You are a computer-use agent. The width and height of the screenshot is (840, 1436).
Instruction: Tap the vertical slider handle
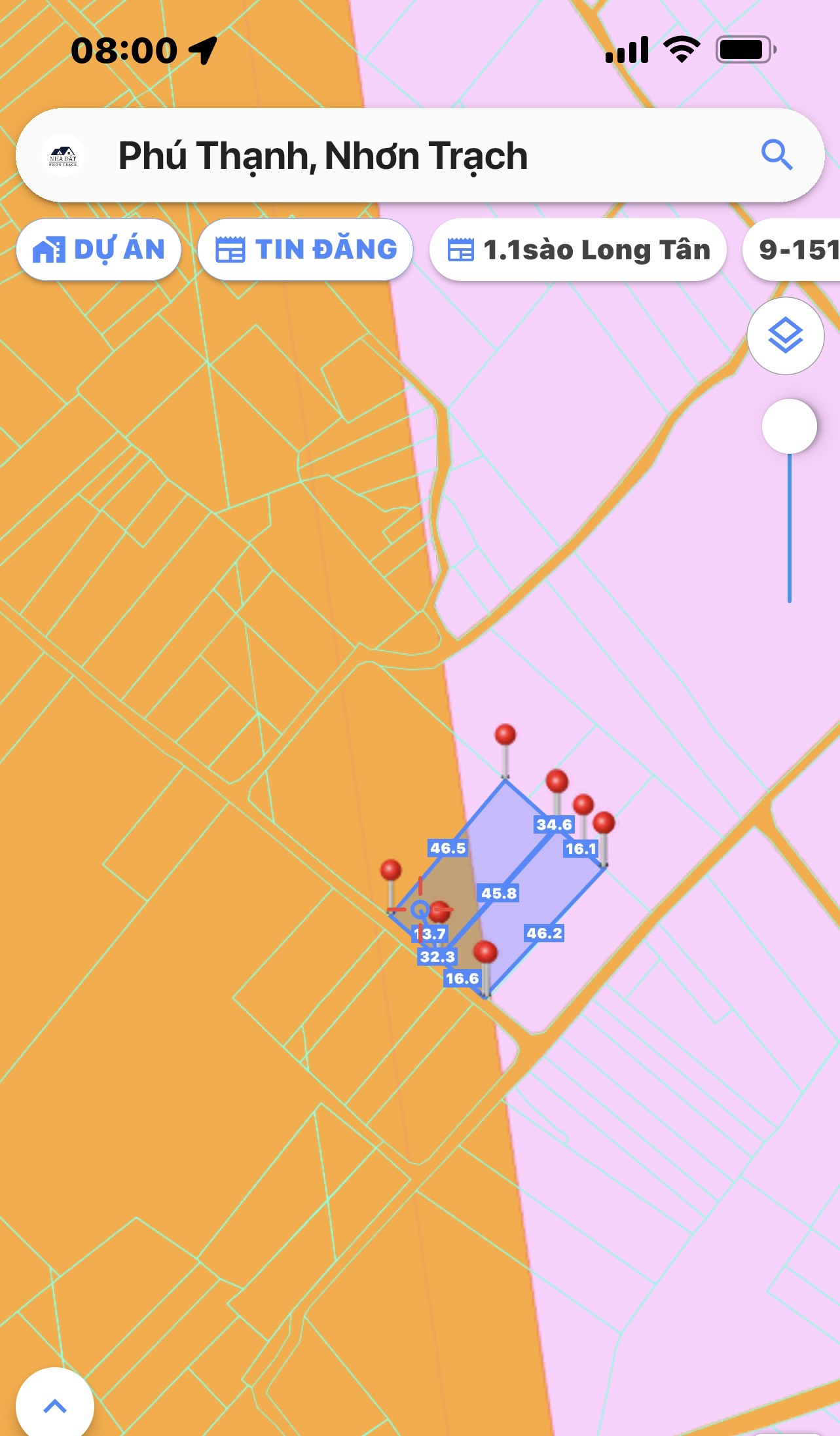click(x=789, y=426)
